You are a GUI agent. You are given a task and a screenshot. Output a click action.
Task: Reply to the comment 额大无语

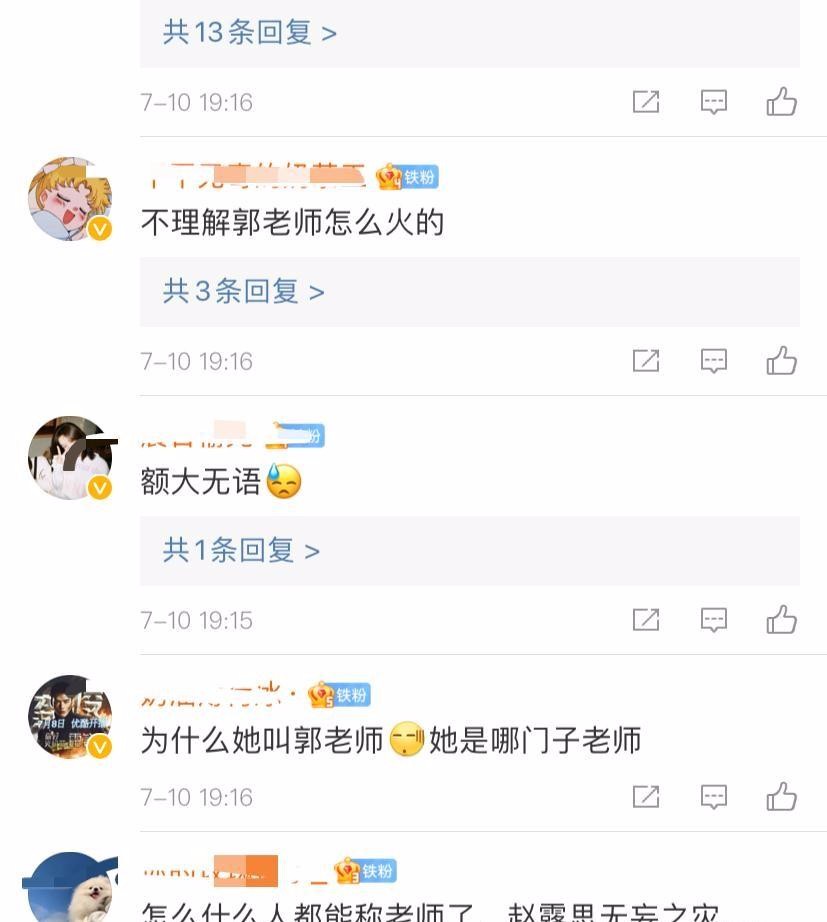click(713, 620)
